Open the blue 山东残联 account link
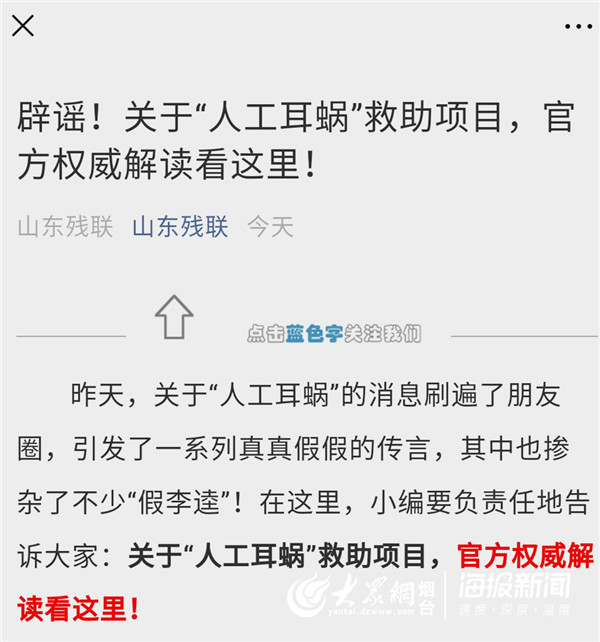 click(x=180, y=227)
